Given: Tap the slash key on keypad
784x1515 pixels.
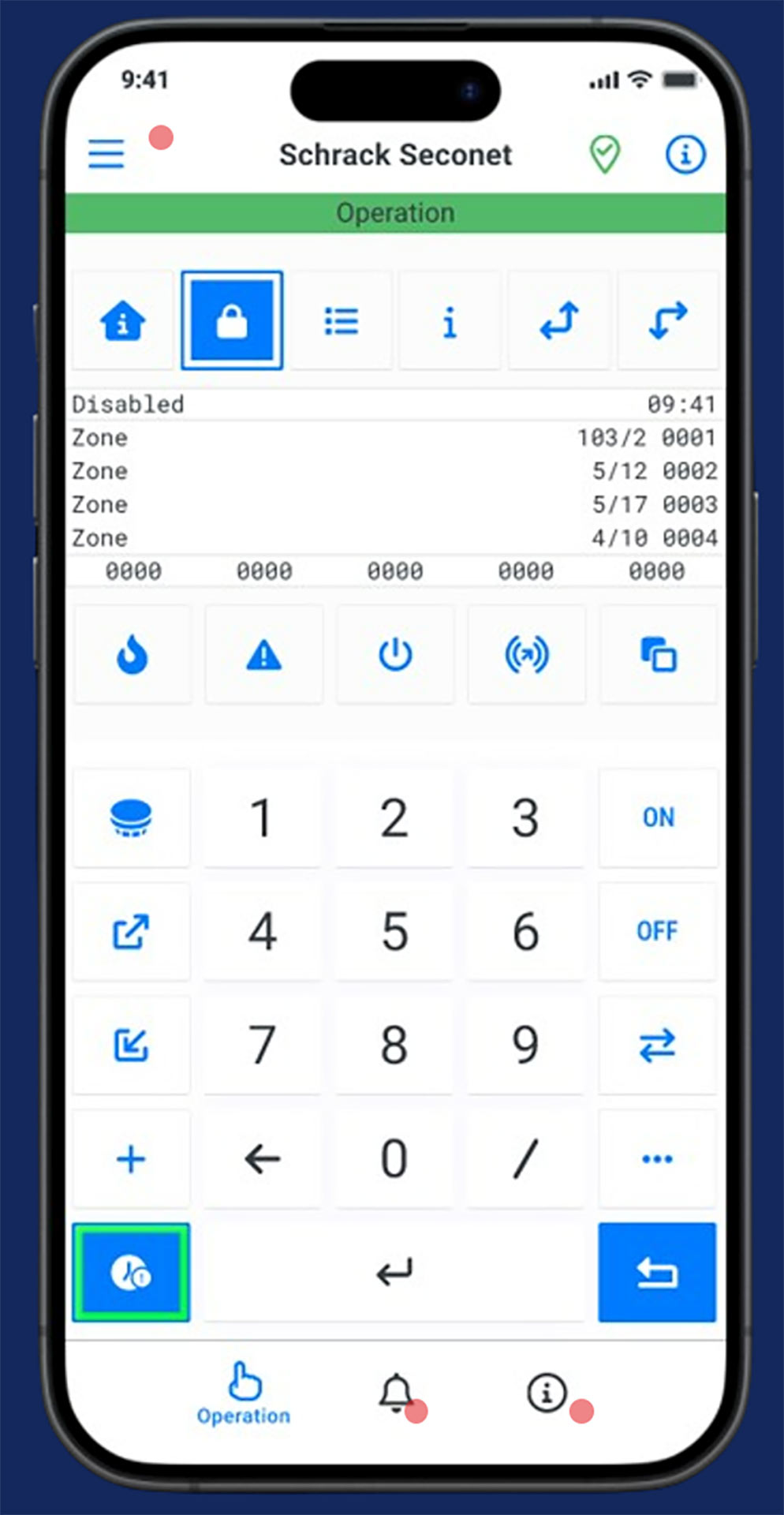Looking at the screenshot, I should [x=525, y=1159].
